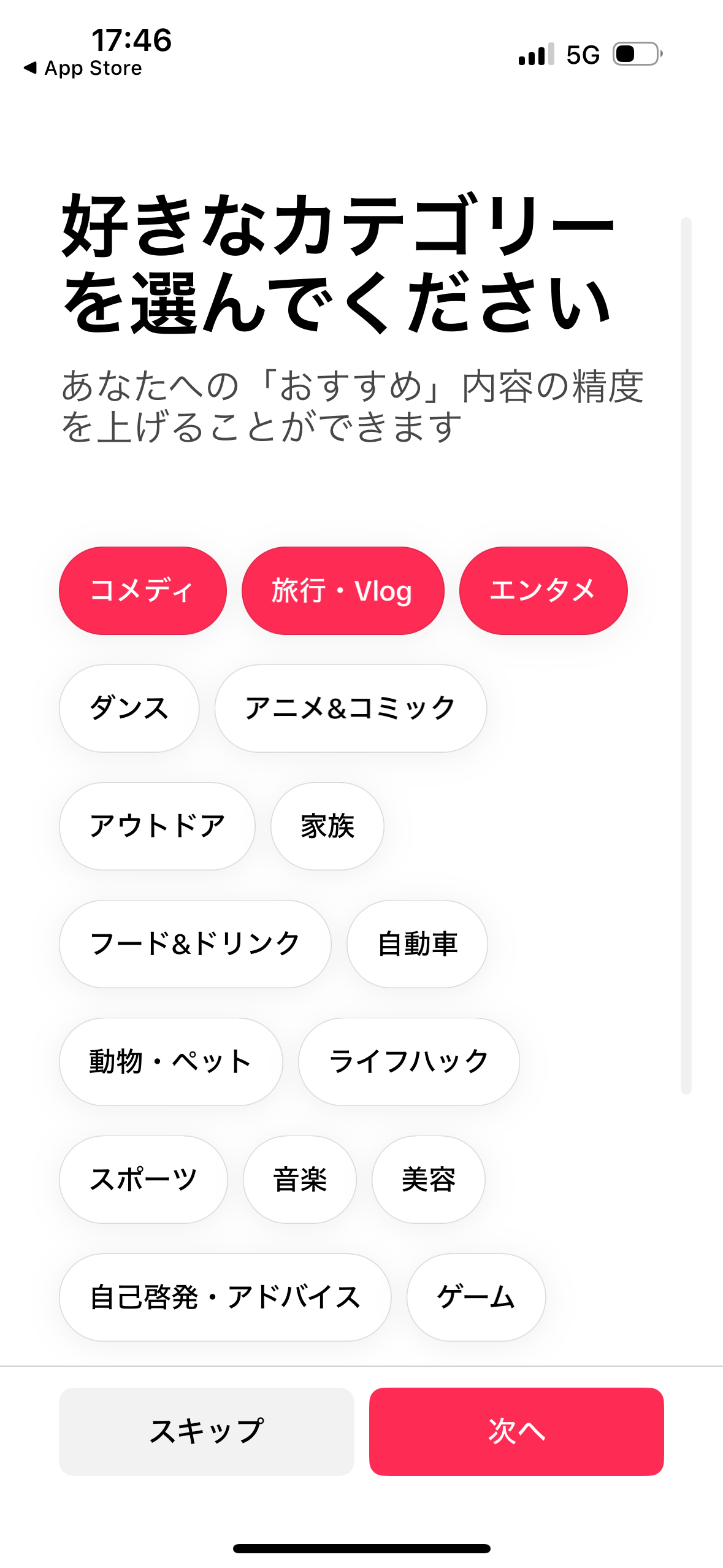Deselect the 旅行・Vlog category chip
This screenshot has height=1568, width=723.
(342, 590)
